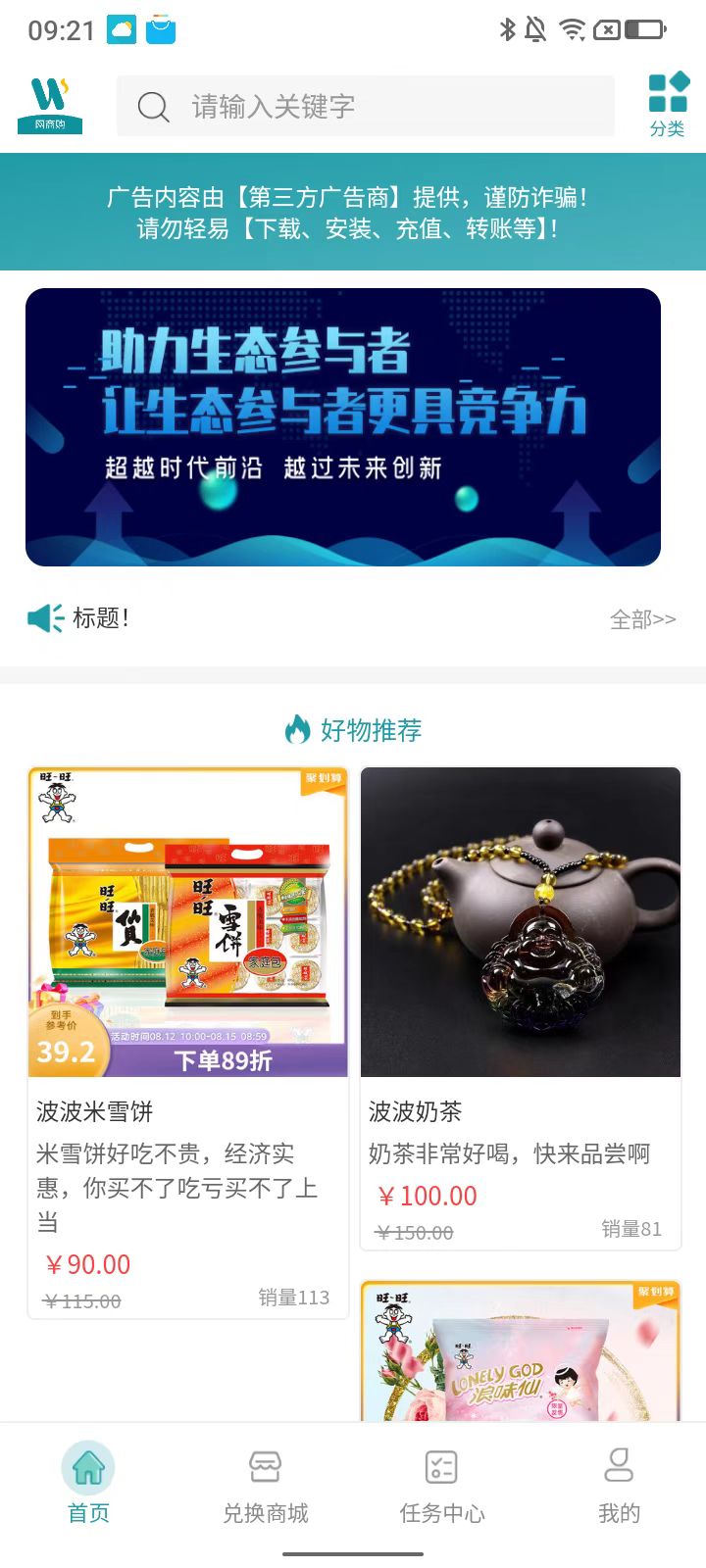Open the 助力生态参与者 banner
The height and width of the screenshot is (1568, 706).
pos(343,427)
